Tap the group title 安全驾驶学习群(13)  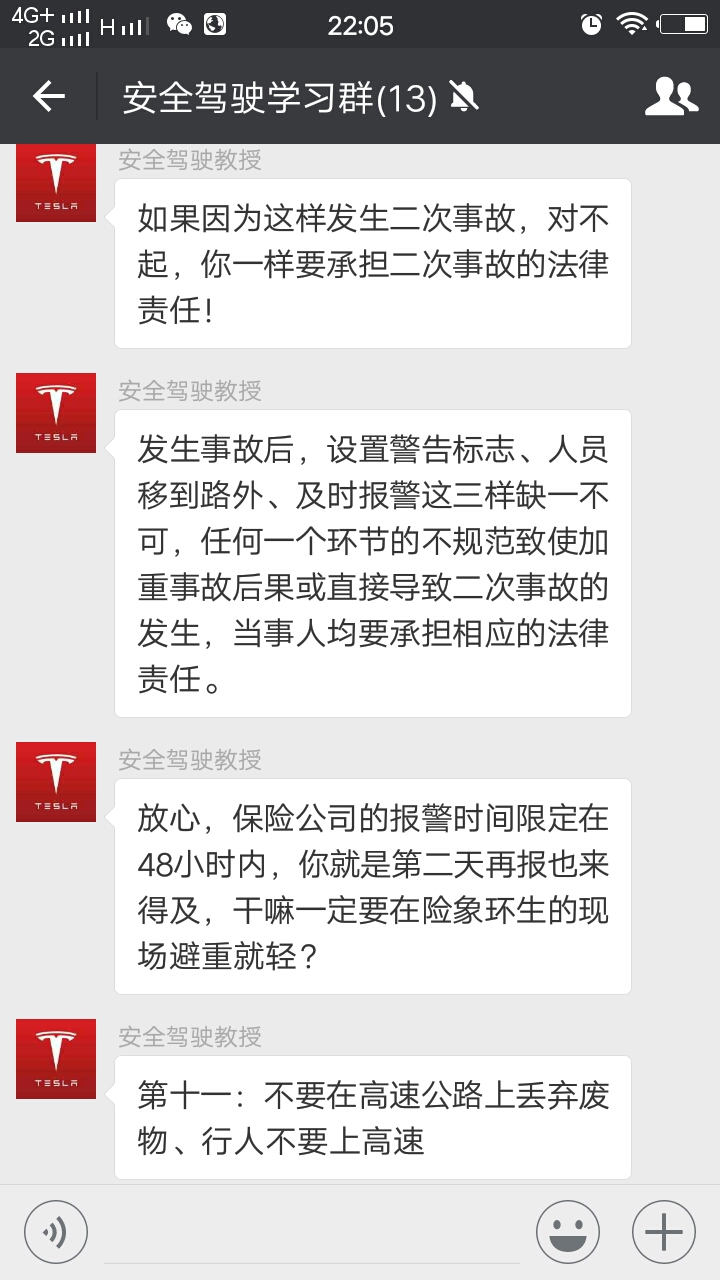click(x=280, y=96)
